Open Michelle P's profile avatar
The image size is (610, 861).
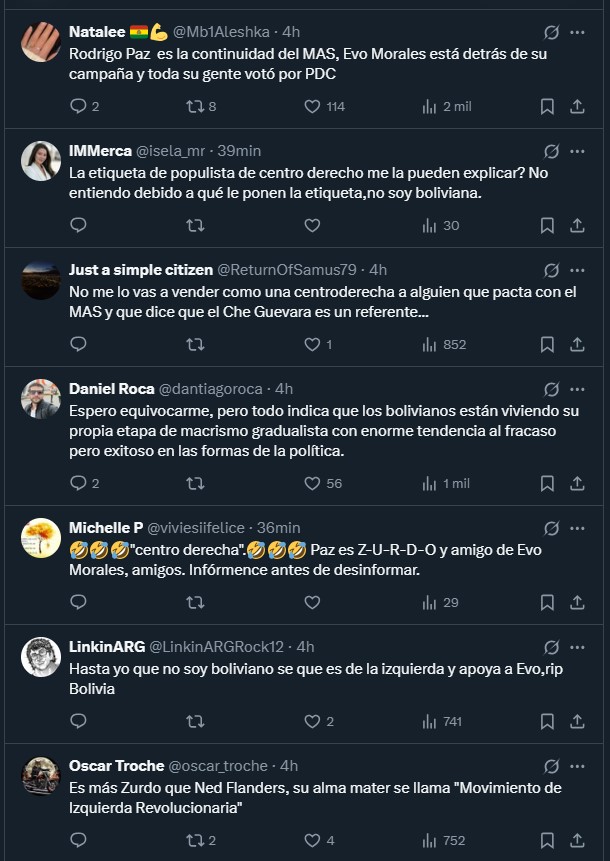(x=41, y=538)
